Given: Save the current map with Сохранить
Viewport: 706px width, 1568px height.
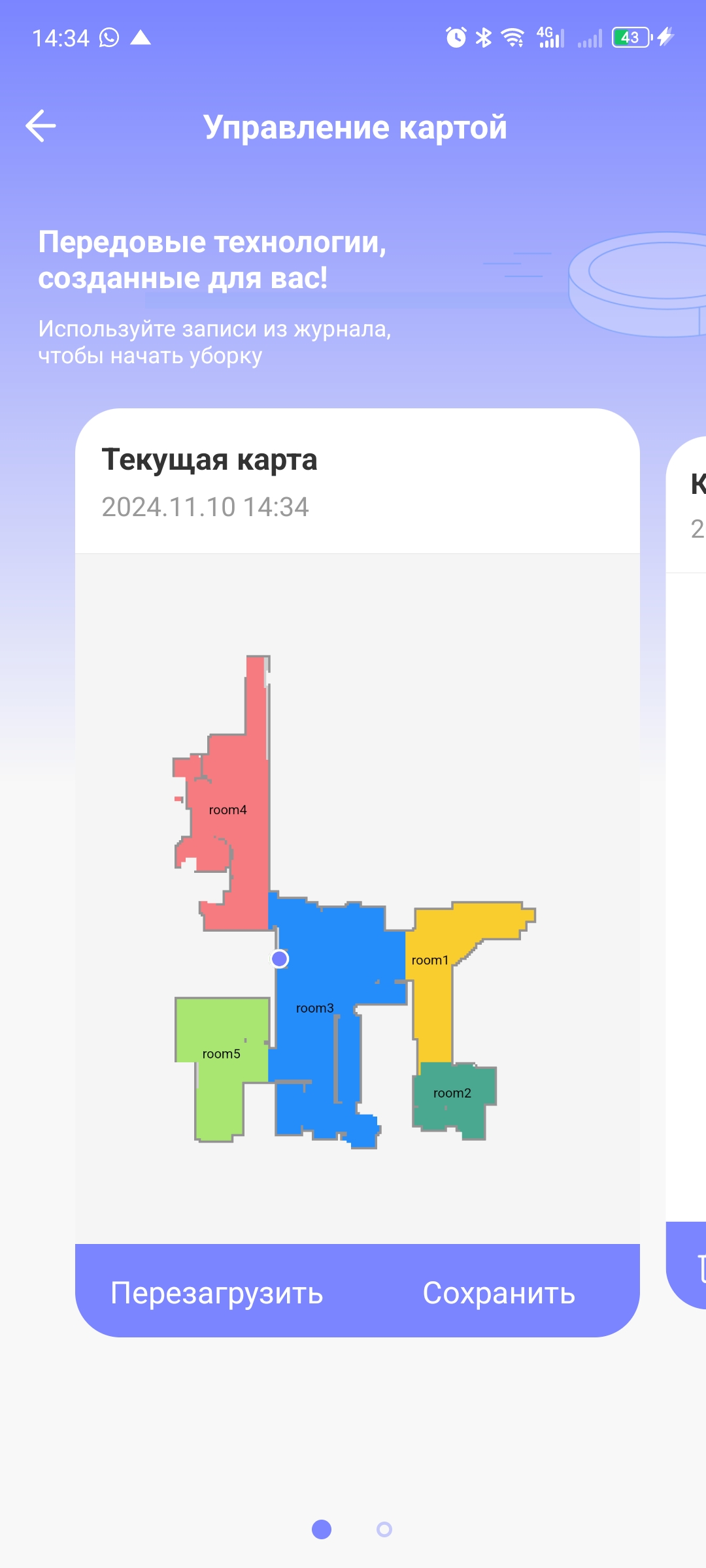Looking at the screenshot, I should (499, 1293).
